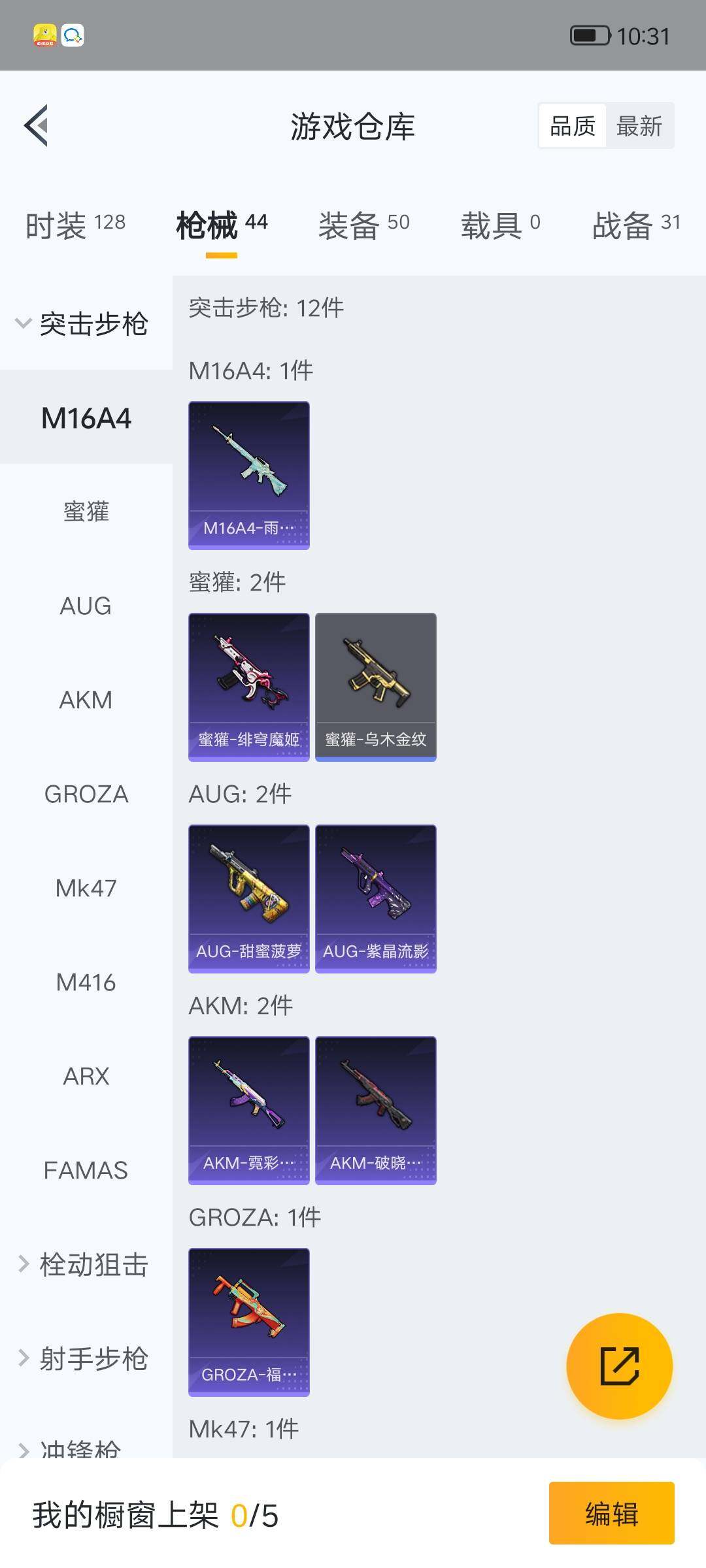Select M416 in the side list
The height and width of the screenshot is (1568, 706).
click(x=86, y=982)
